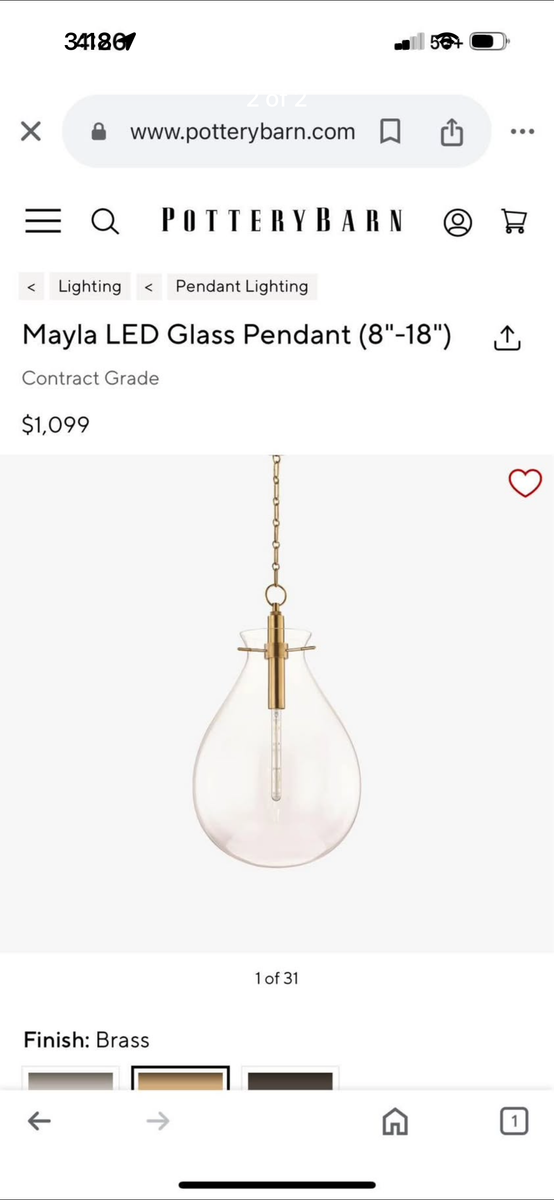Viewport: 554px width, 1200px height.
Task: Open the Pottery Barn hamburger menu
Action: click(43, 221)
